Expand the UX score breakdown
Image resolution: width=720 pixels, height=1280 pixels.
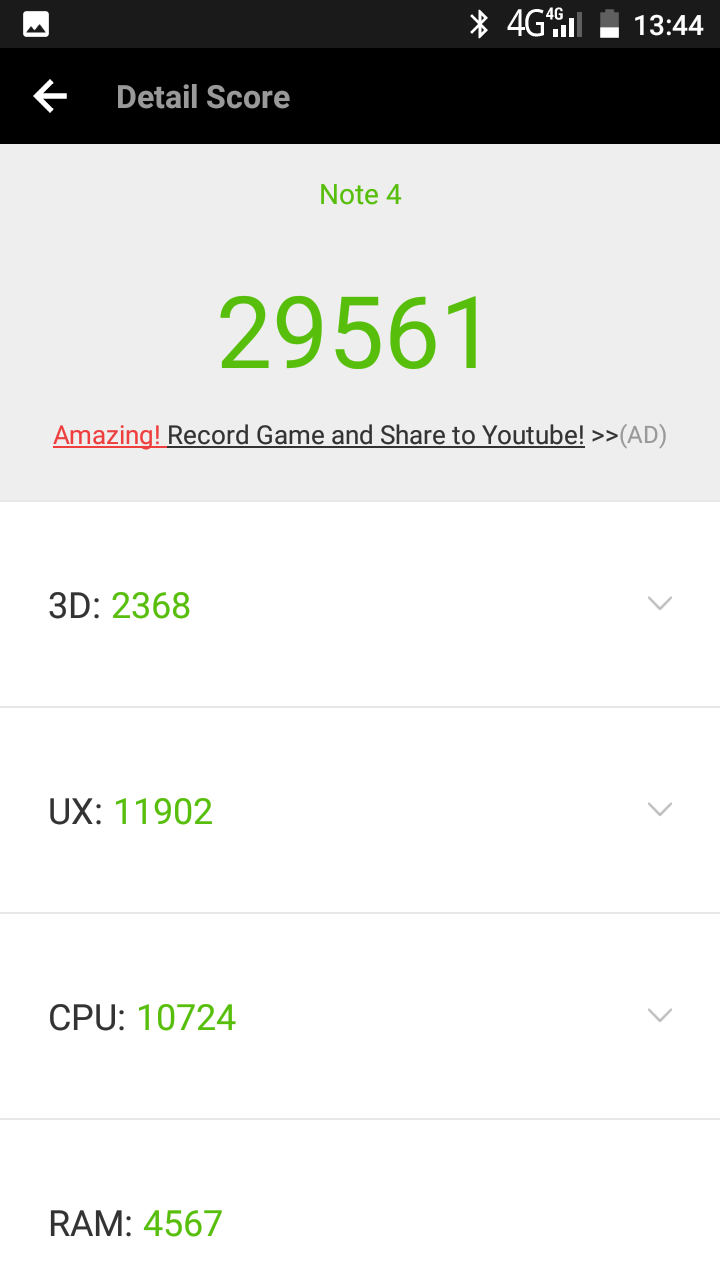pyautogui.click(x=659, y=809)
